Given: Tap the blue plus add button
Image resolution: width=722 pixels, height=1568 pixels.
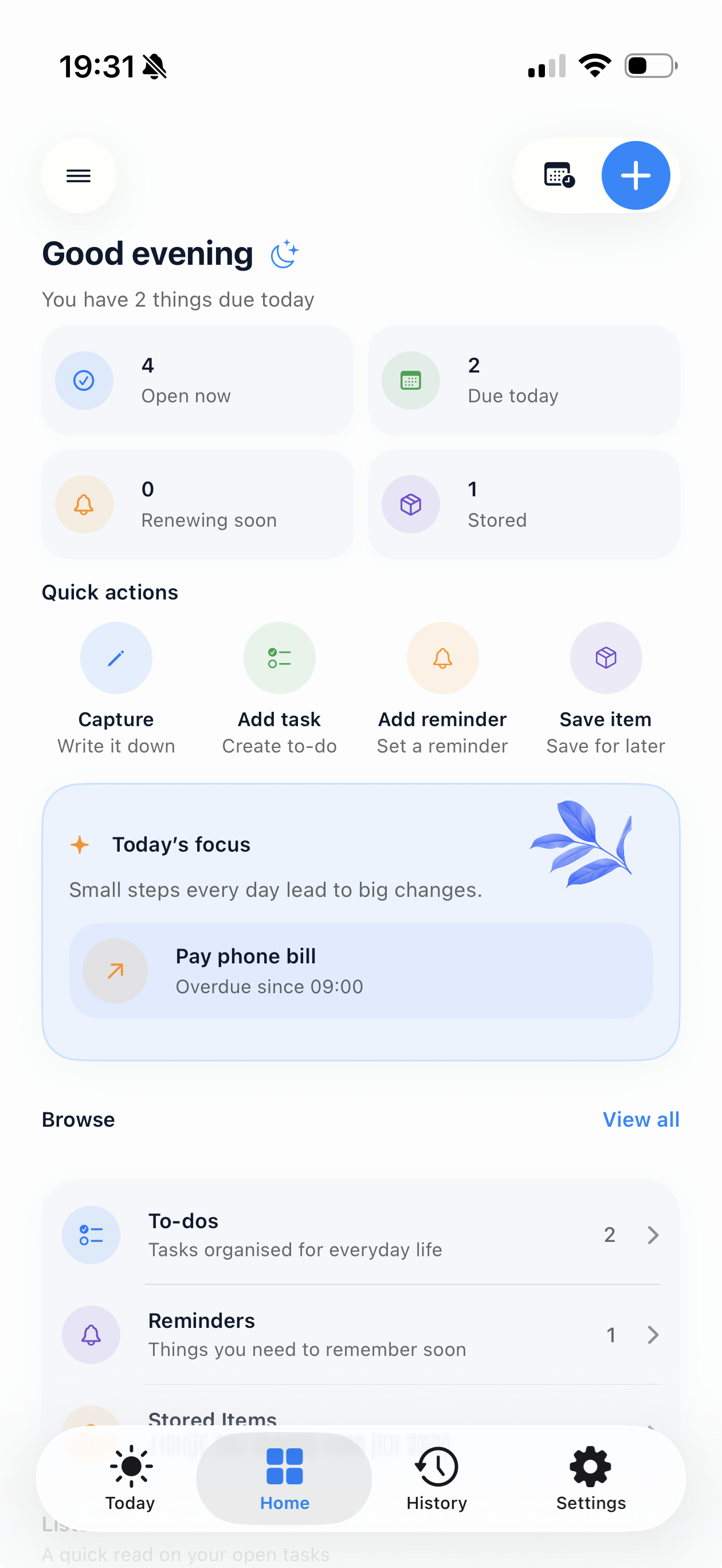Looking at the screenshot, I should click(635, 176).
